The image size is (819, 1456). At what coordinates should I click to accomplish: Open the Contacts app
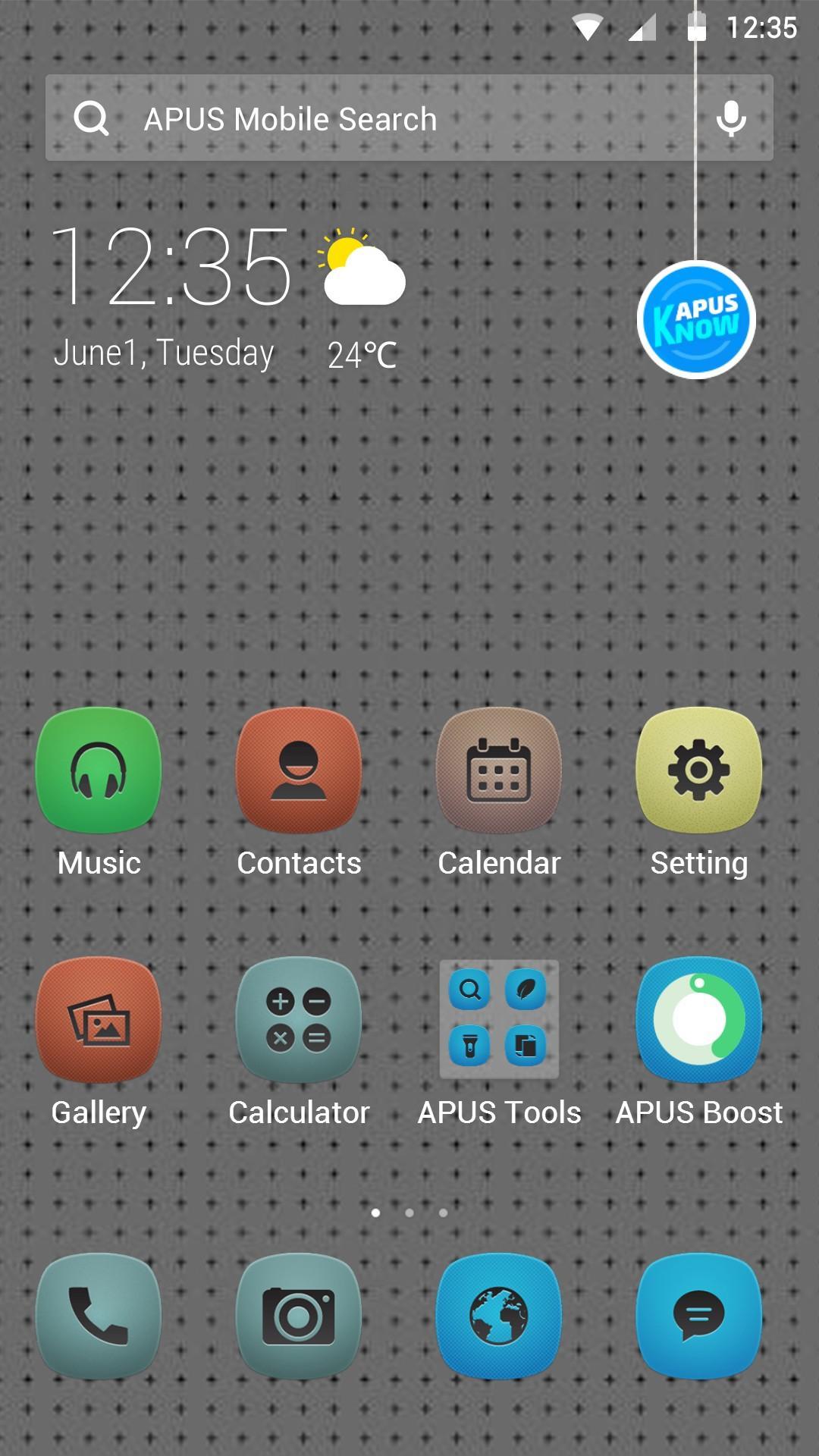(299, 770)
